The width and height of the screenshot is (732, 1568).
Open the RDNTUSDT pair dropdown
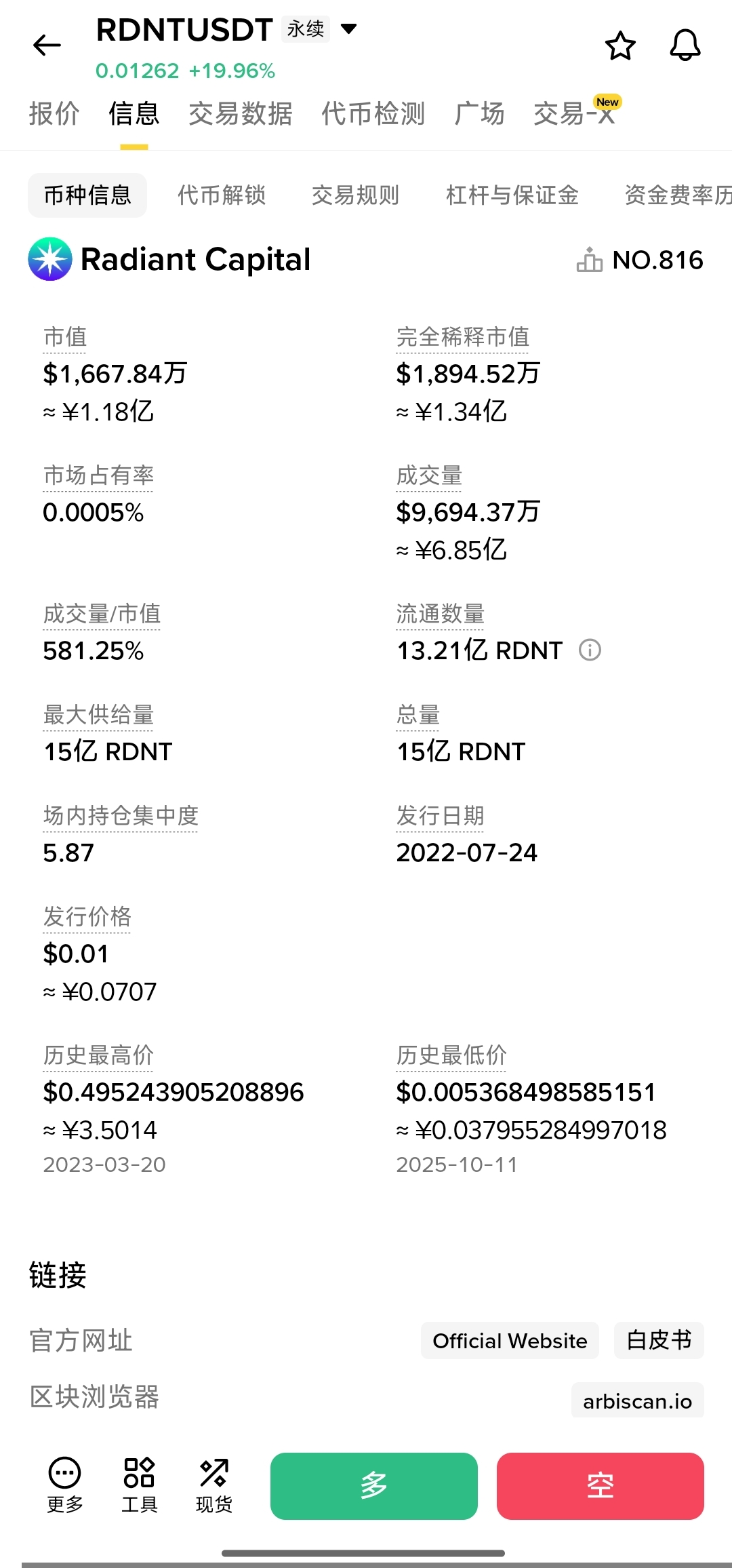coord(348,28)
